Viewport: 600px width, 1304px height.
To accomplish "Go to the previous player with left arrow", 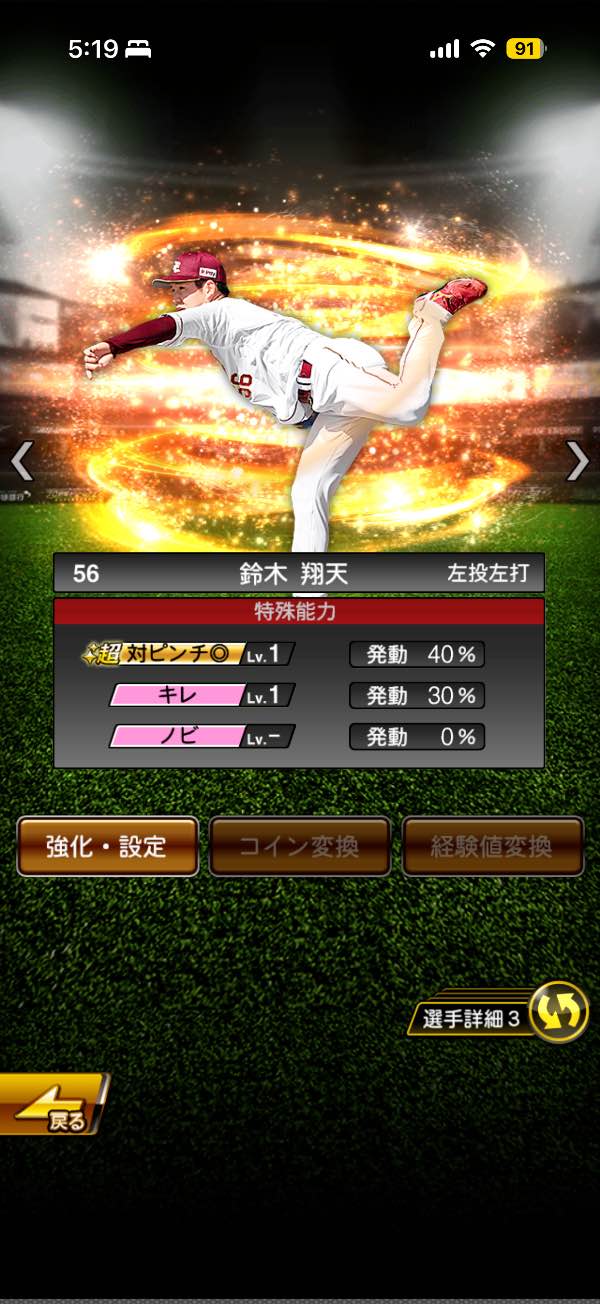I will [x=22, y=461].
